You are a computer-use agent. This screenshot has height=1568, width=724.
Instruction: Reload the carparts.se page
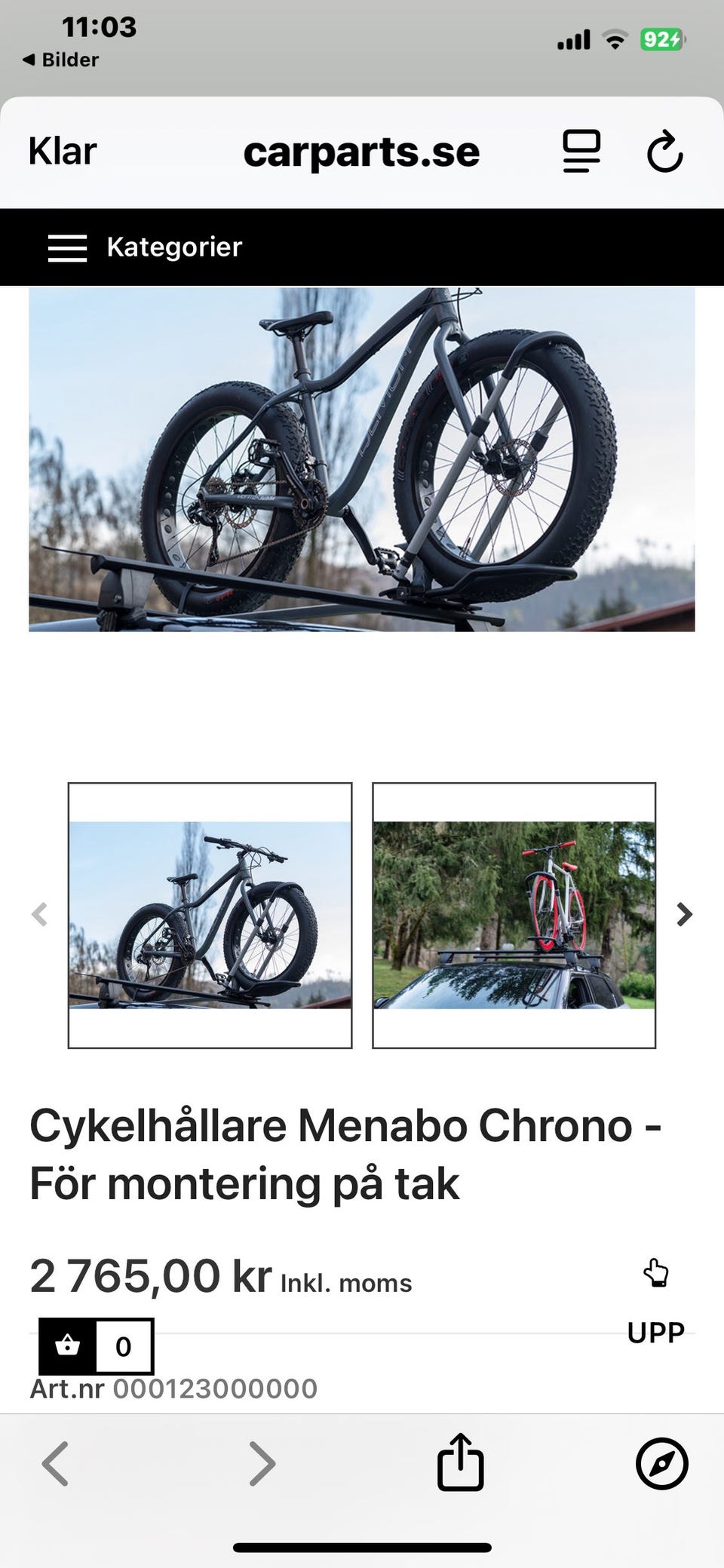coord(665,152)
